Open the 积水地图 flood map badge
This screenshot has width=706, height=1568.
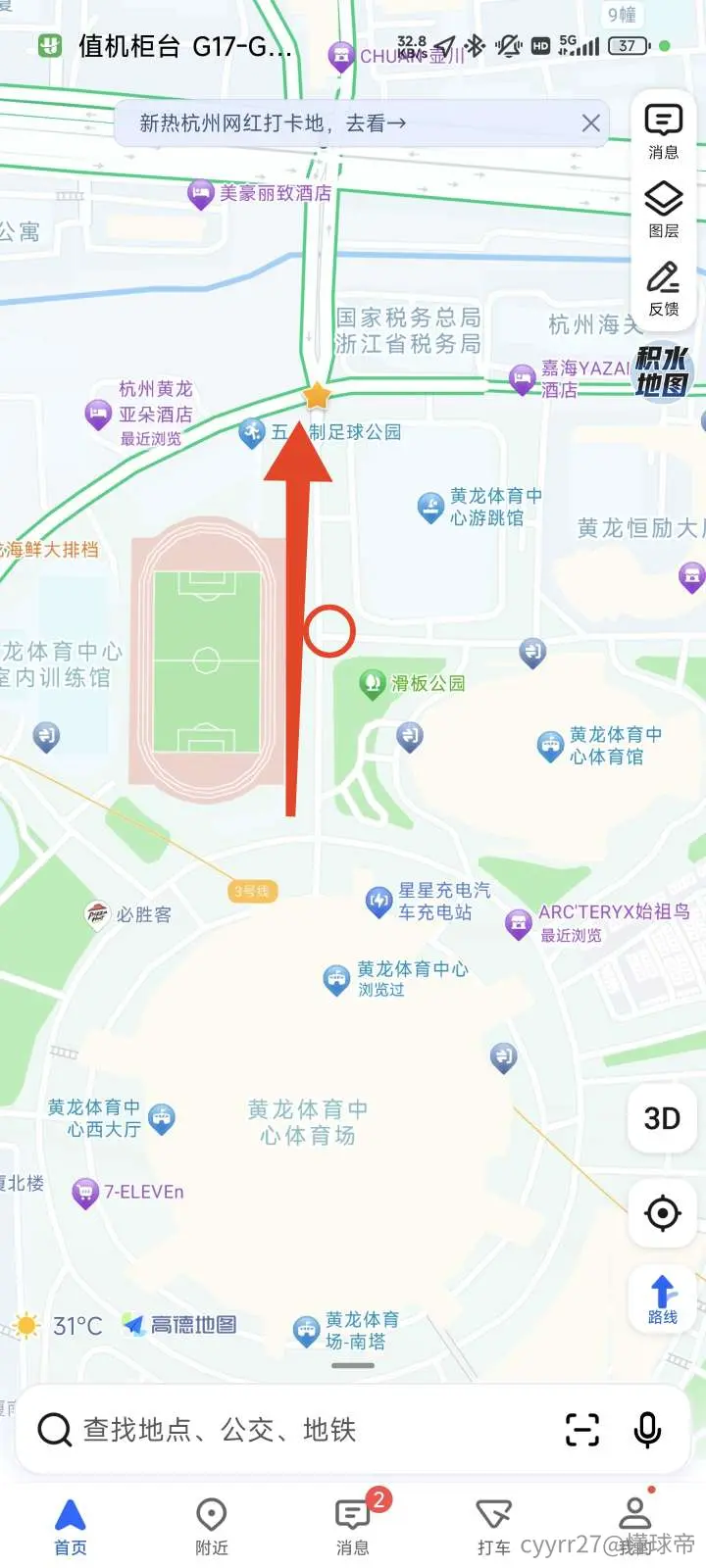663,371
